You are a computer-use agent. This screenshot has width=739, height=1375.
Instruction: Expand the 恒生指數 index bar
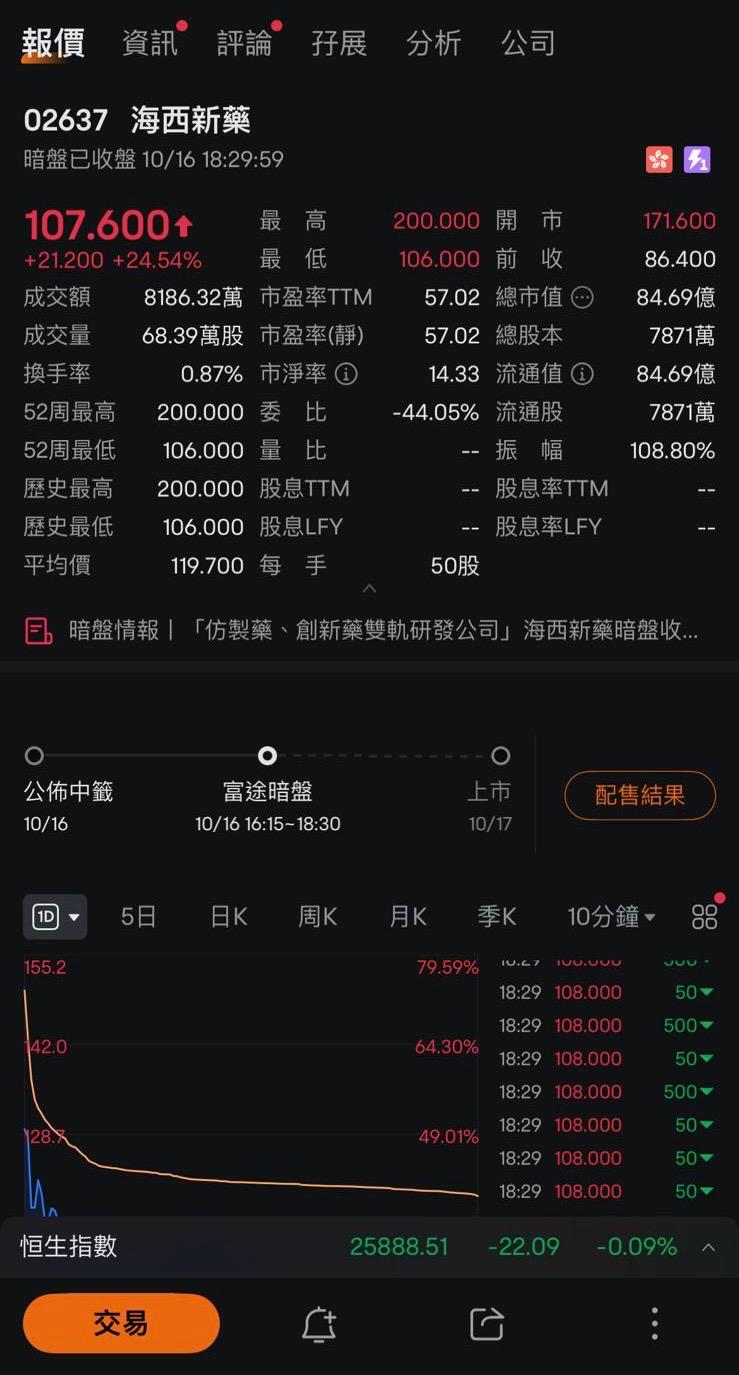(x=708, y=1247)
